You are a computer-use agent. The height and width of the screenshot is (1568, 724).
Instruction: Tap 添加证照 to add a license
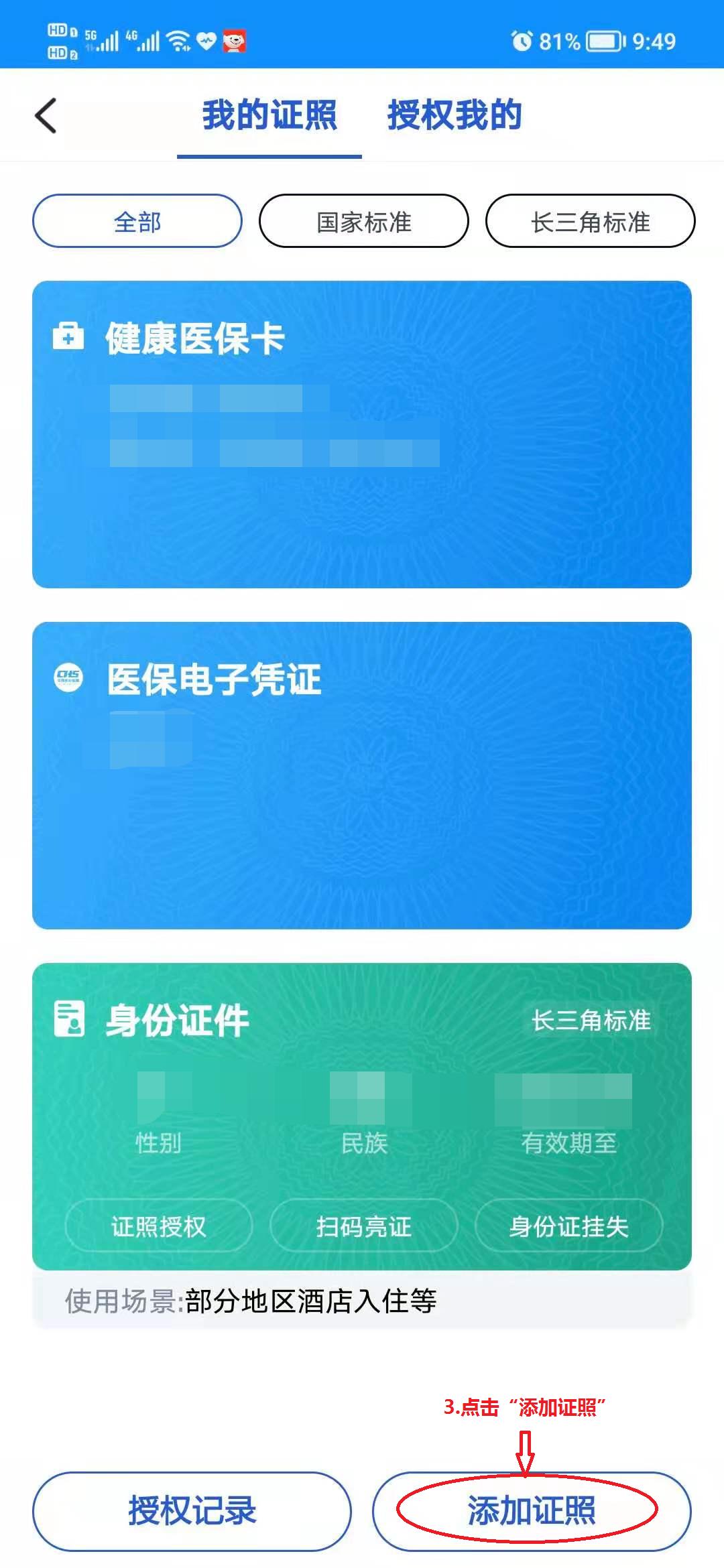532,1511
